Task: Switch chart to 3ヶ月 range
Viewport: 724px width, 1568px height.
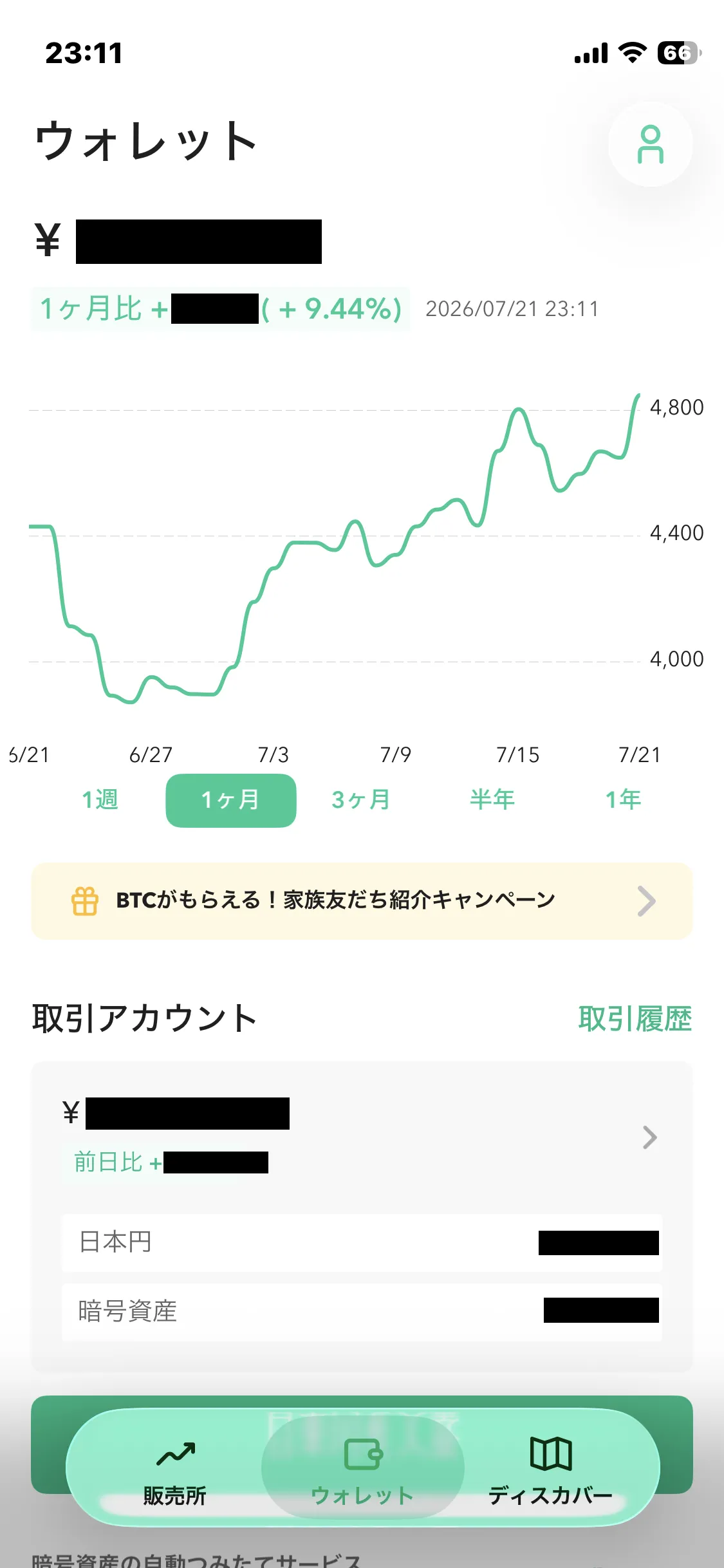Action: [x=361, y=800]
